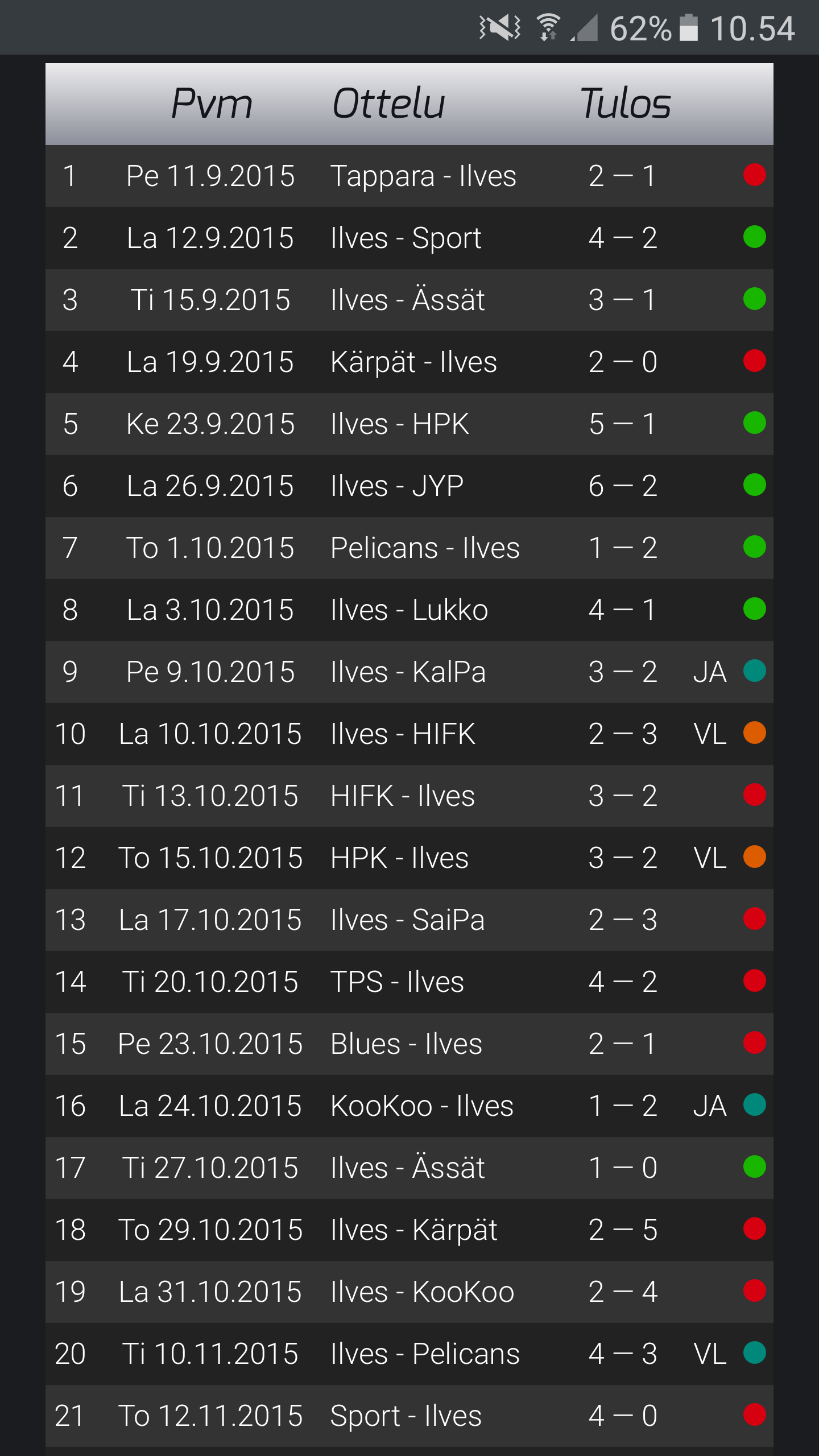Open the Ilves - JYP 6–2 match
This screenshot has width=819, height=1456.
[x=409, y=486]
